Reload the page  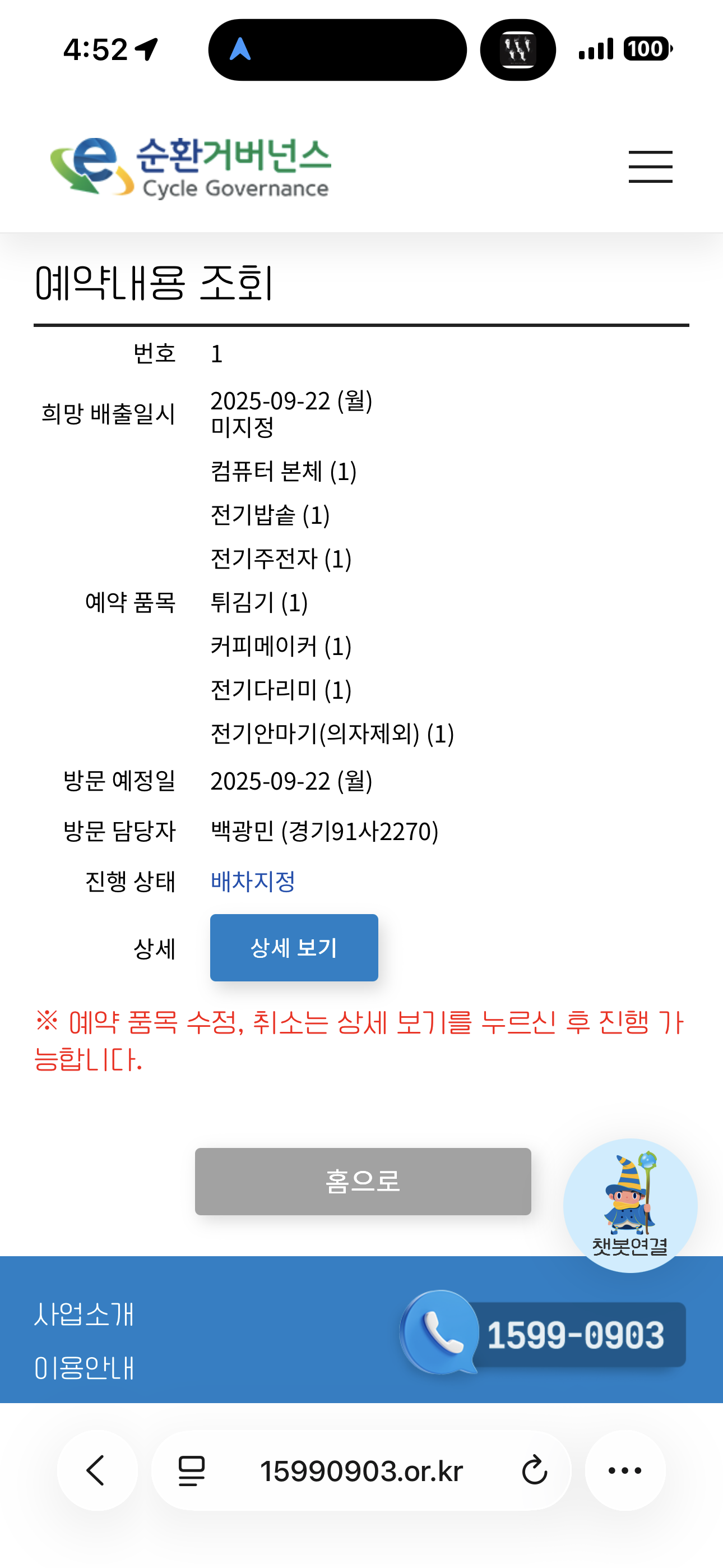click(x=534, y=1470)
